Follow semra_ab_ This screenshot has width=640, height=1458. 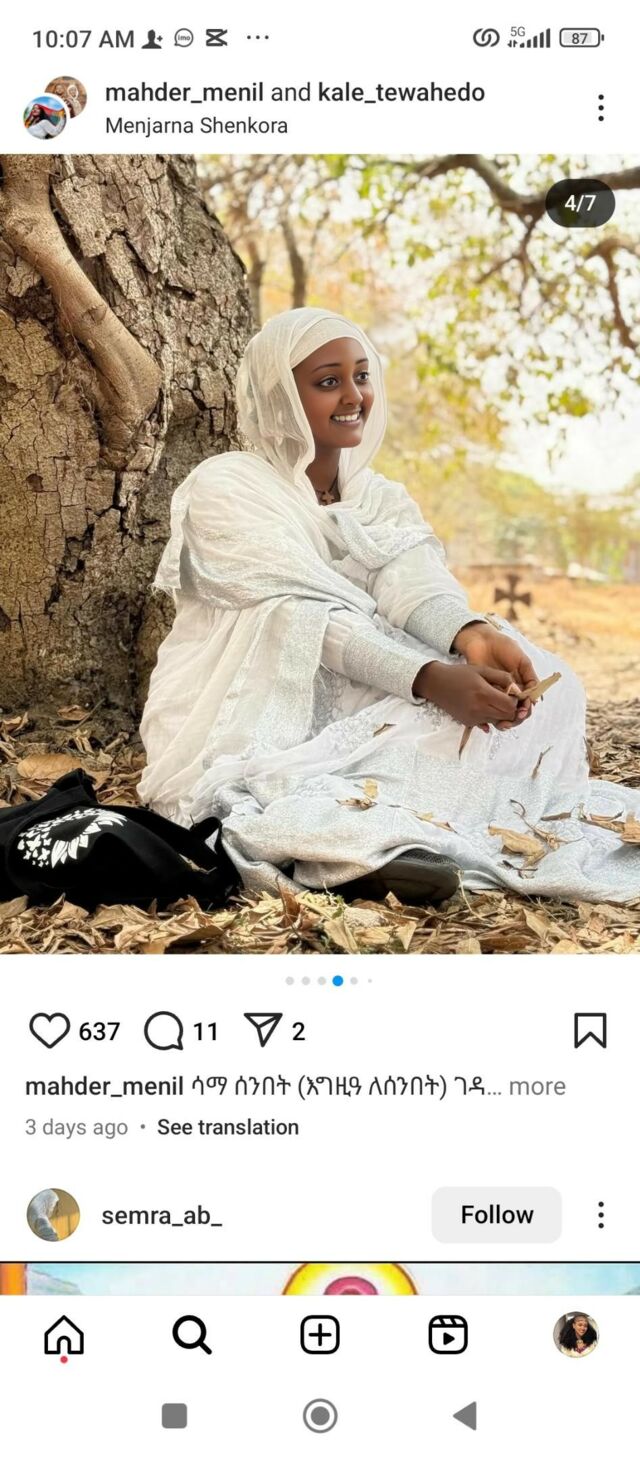[x=496, y=1215]
